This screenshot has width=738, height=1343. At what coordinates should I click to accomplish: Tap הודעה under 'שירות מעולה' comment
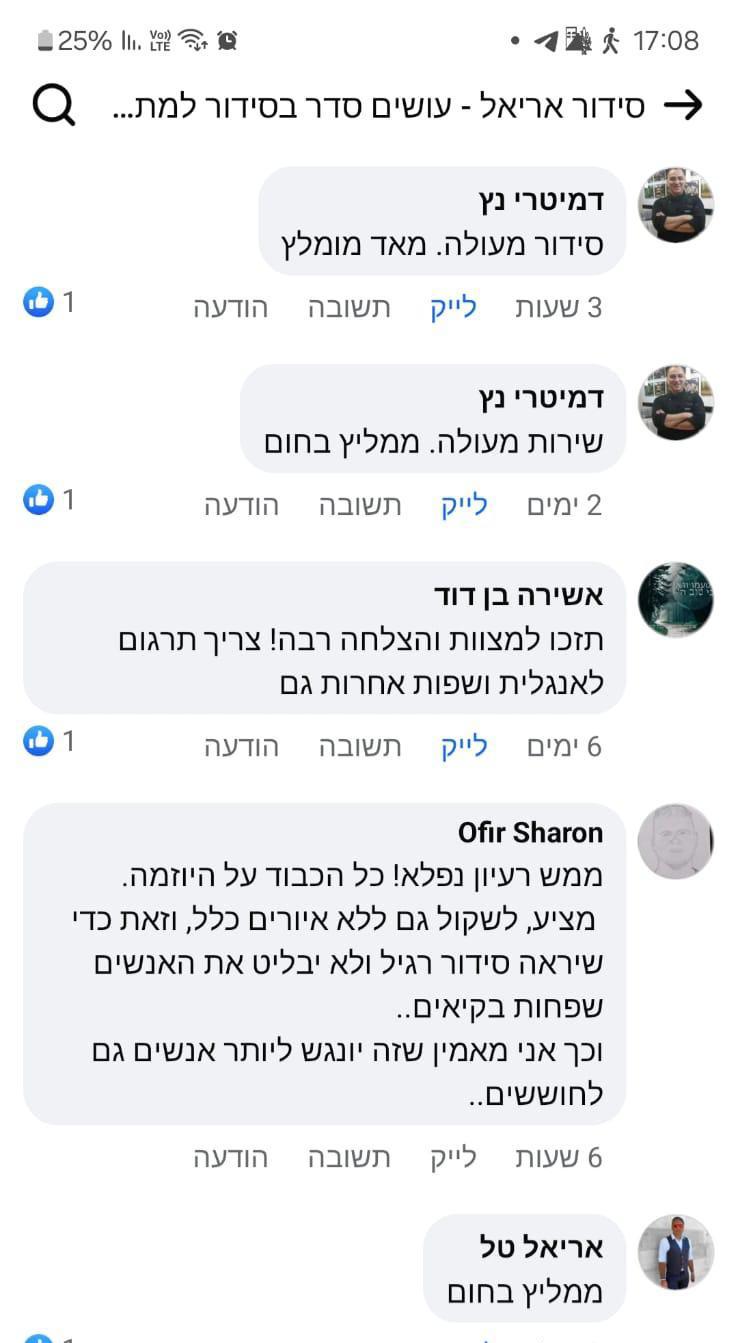pos(242,506)
